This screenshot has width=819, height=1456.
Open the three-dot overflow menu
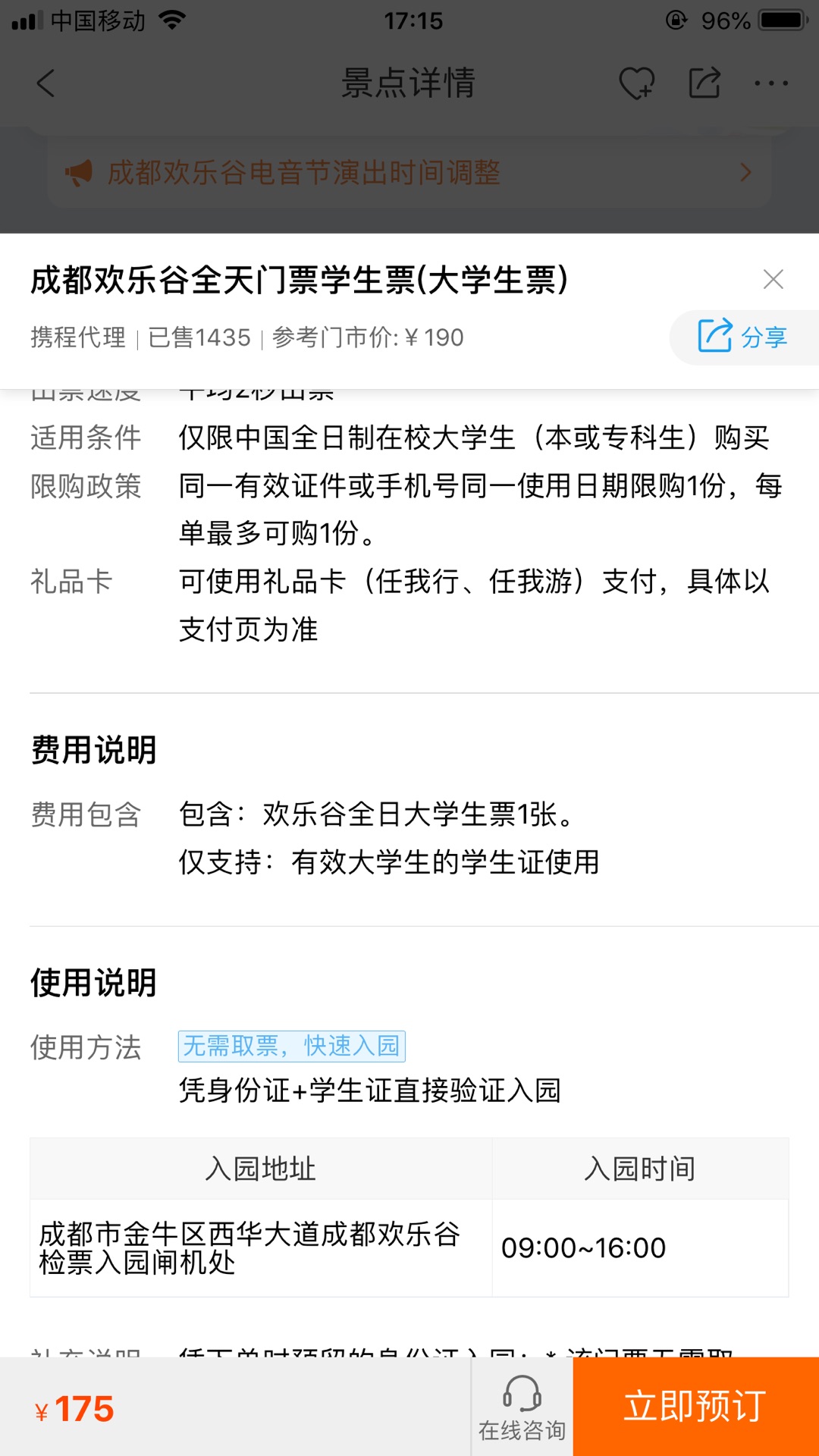(771, 83)
